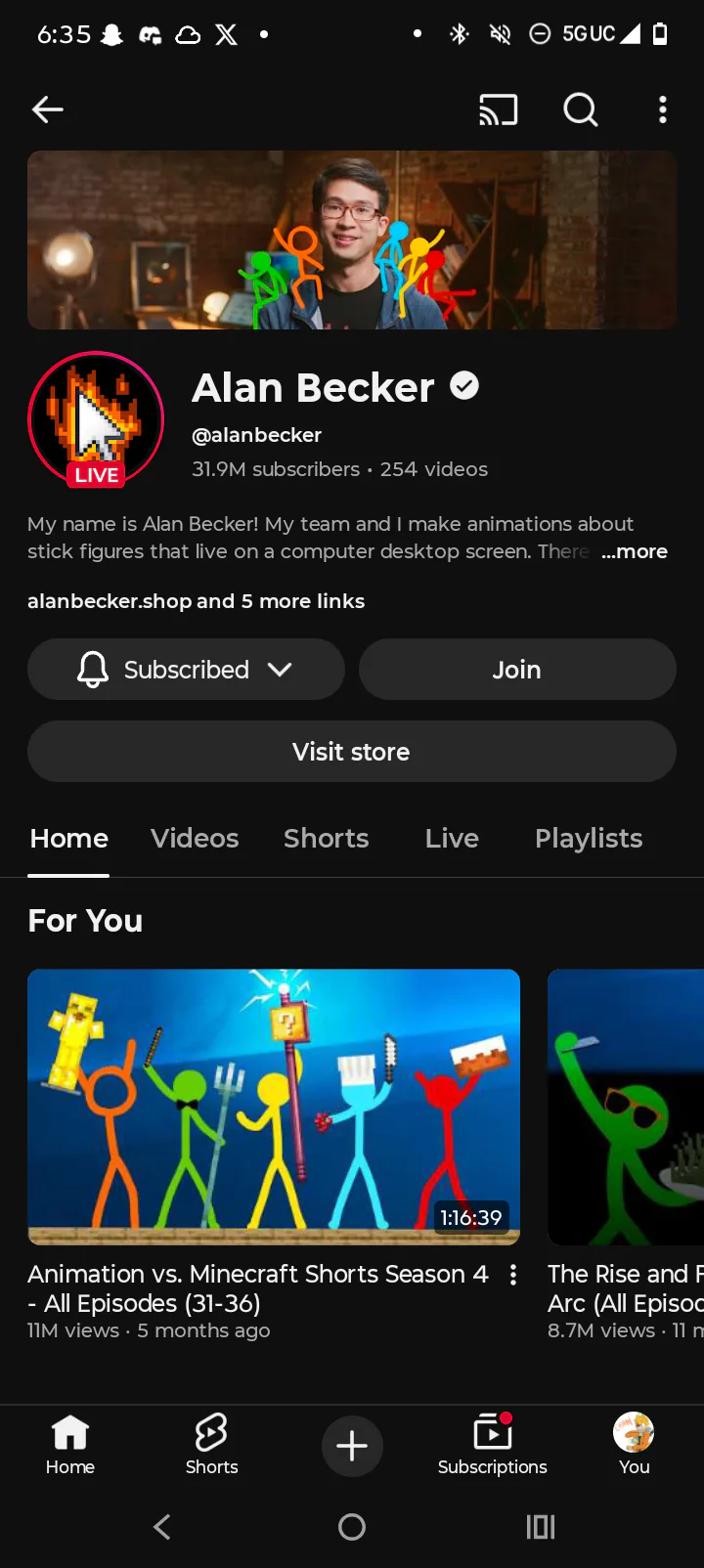The height and width of the screenshot is (1568, 704).
Task: Switch to the Playlists tab
Action: tap(589, 839)
